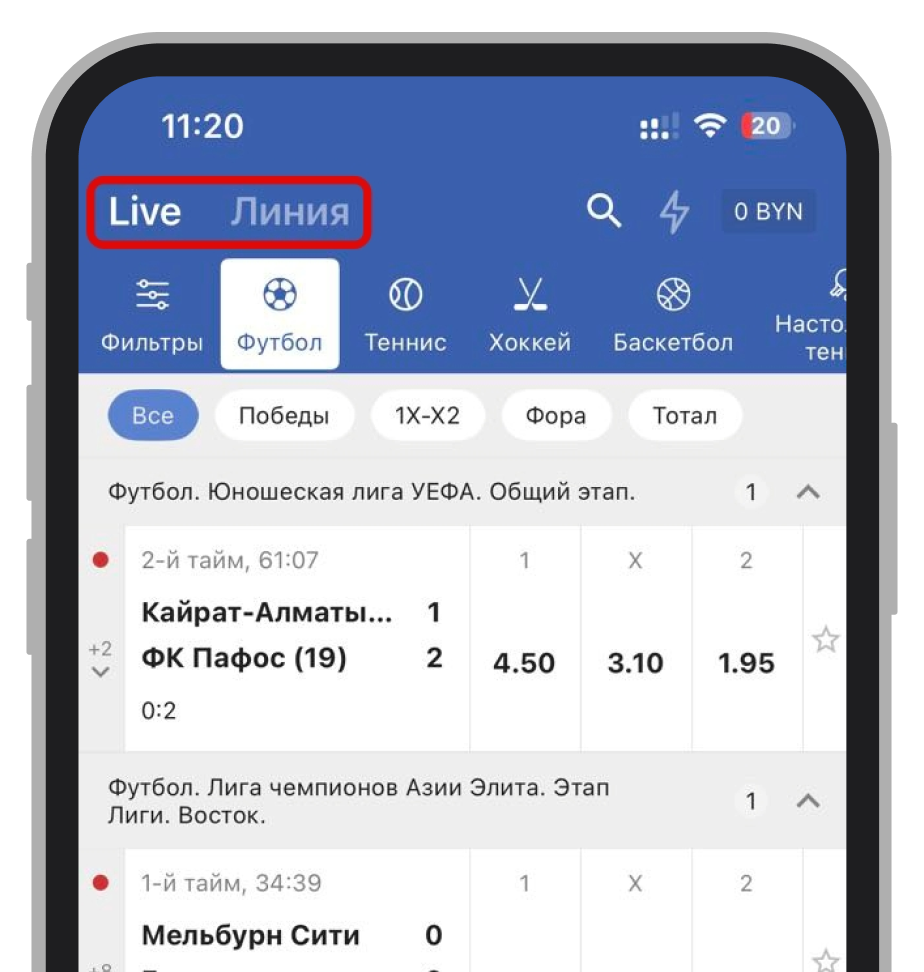Switch to Баскетбол sport category

673,315
